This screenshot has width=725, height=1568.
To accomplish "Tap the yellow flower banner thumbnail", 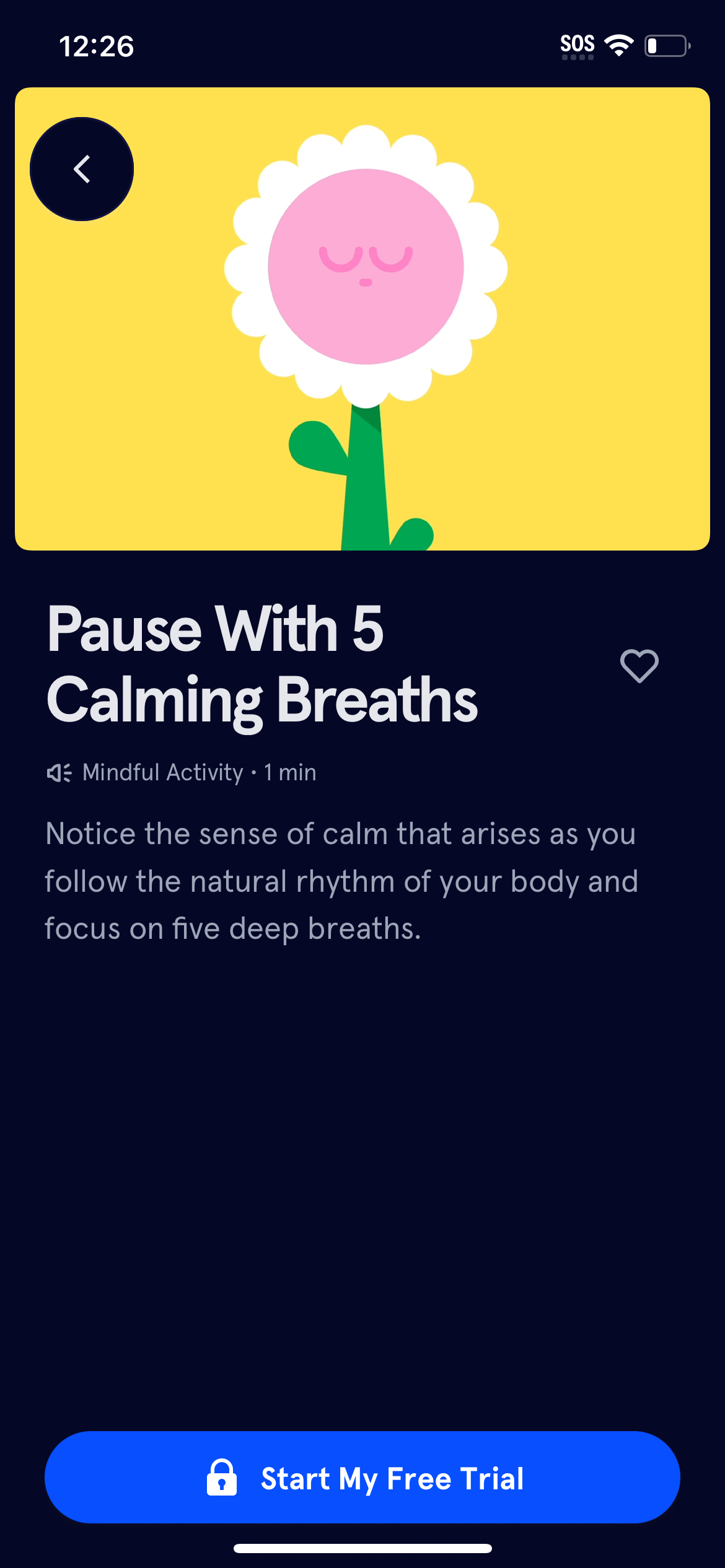I will tap(362, 319).
